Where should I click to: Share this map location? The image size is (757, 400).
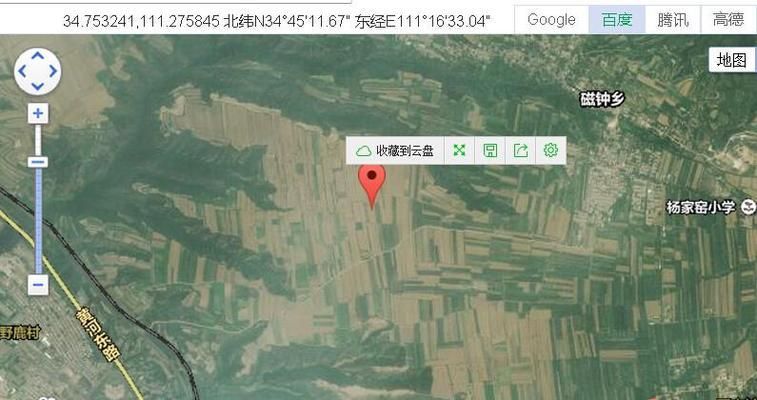click(x=520, y=150)
